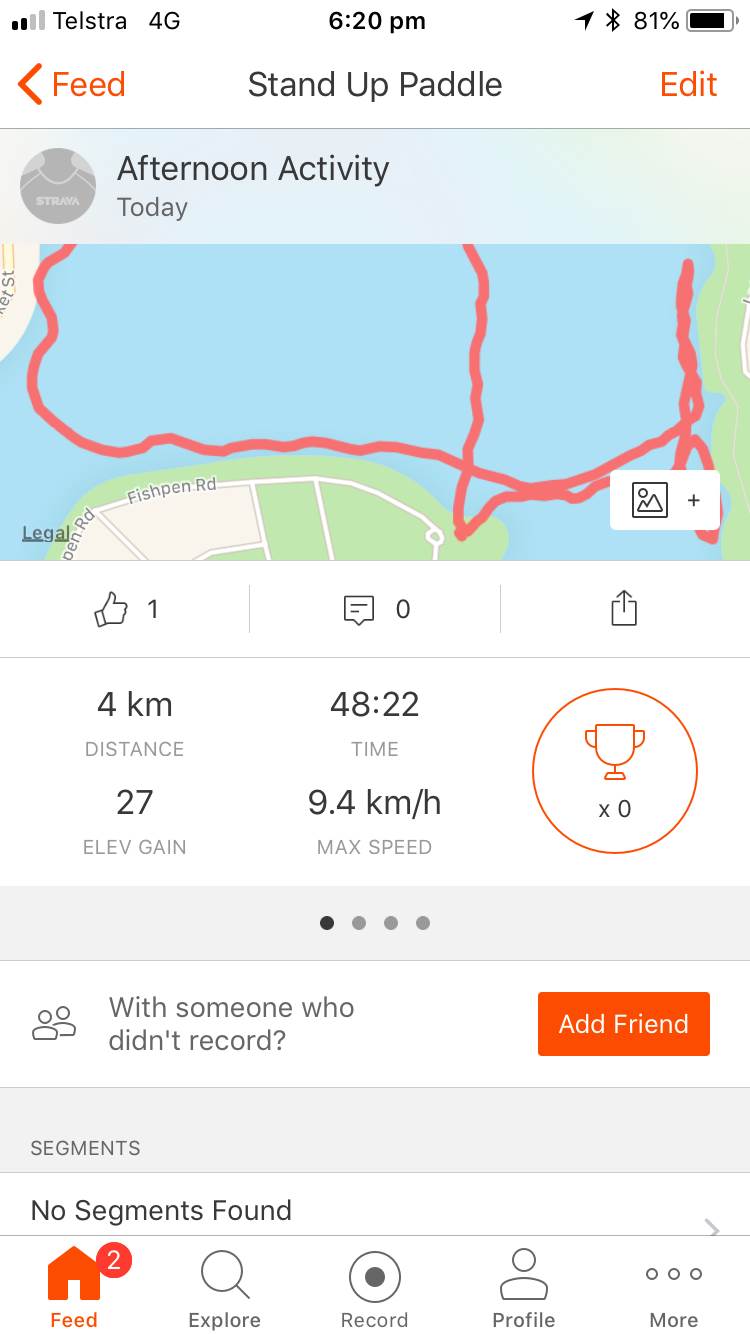Viewport: 750px width, 1334px height.
Task: Open the More tab
Action: tap(673, 1290)
